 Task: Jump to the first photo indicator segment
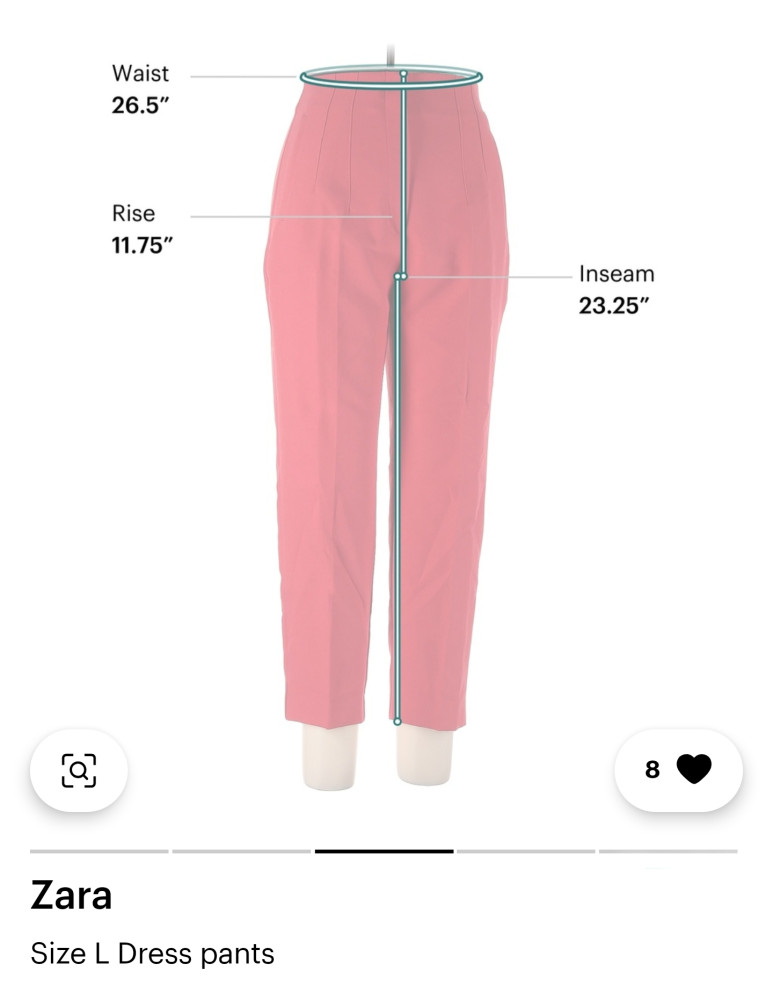tap(99, 851)
